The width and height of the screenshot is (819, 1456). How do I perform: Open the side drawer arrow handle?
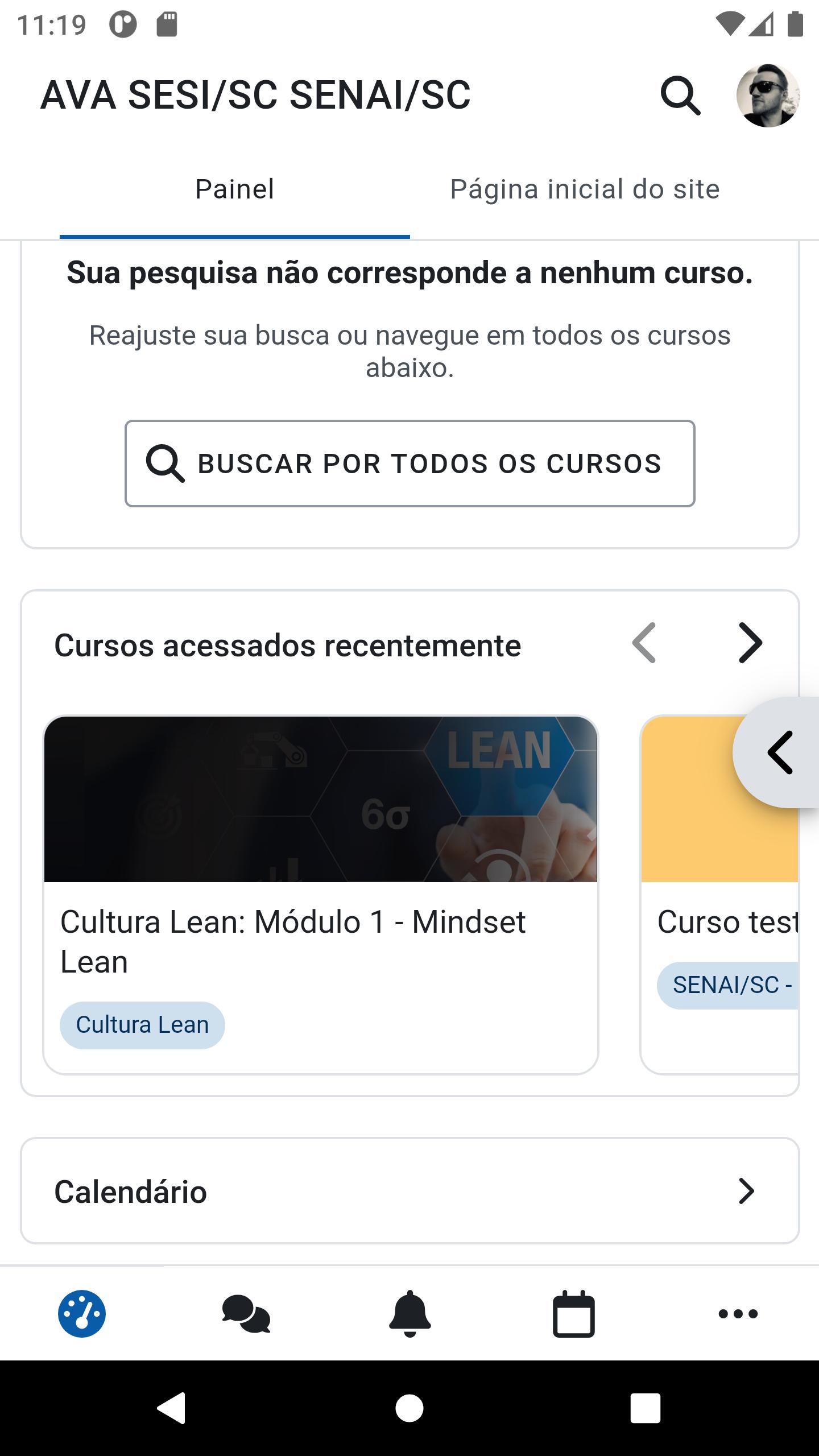(780, 752)
